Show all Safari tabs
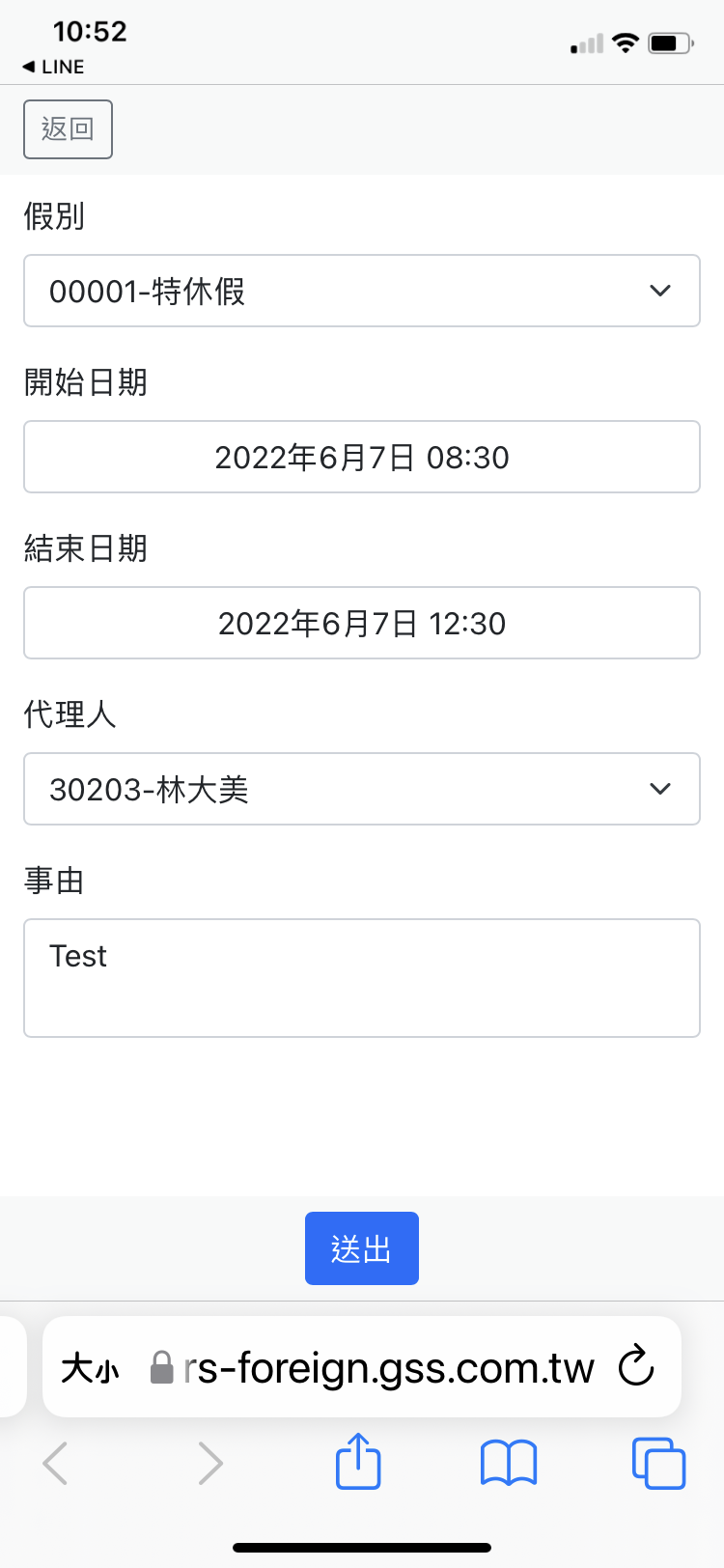The width and height of the screenshot is (724, 1568). pos(658,1463)
